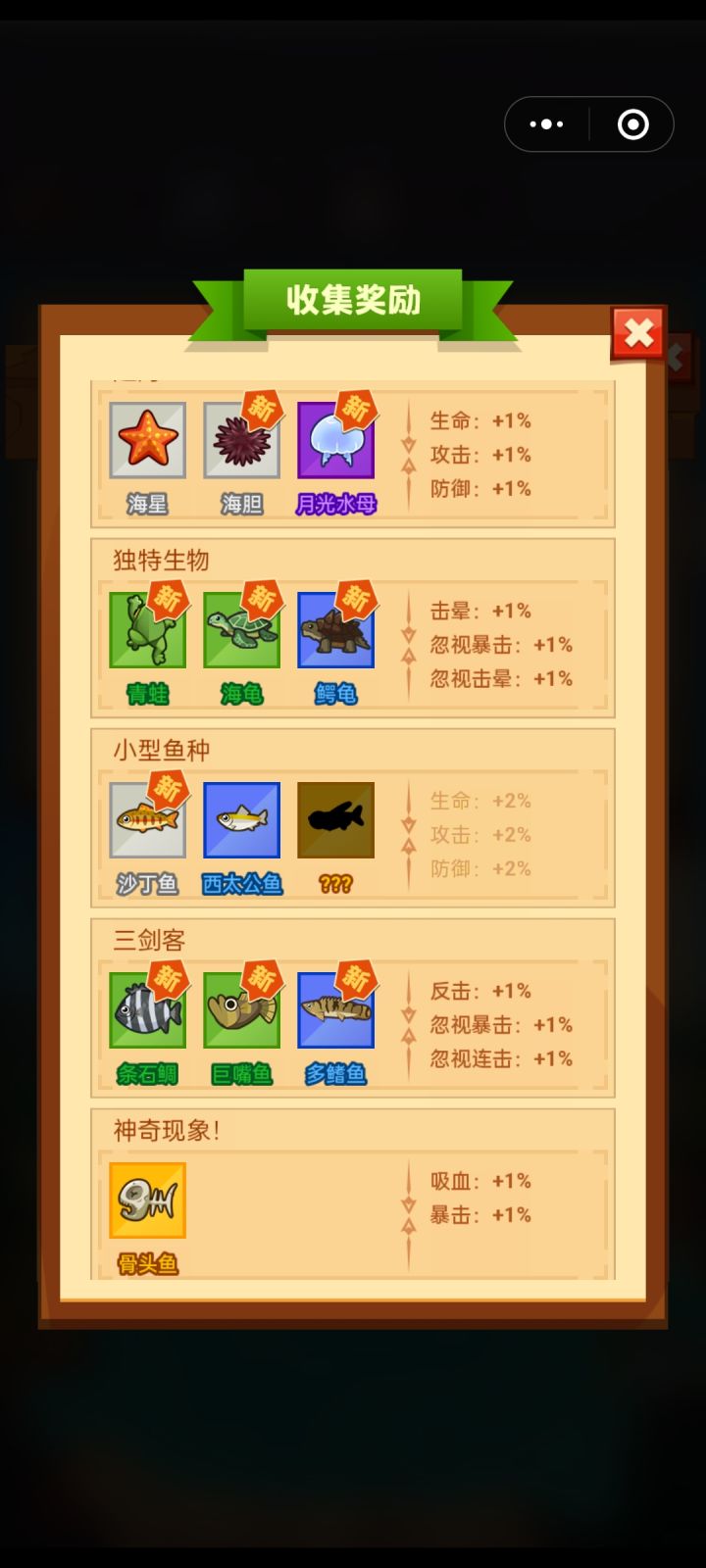Tap the circular exit button top right
The image size is (706, 1568).
[x=632, y=123]
